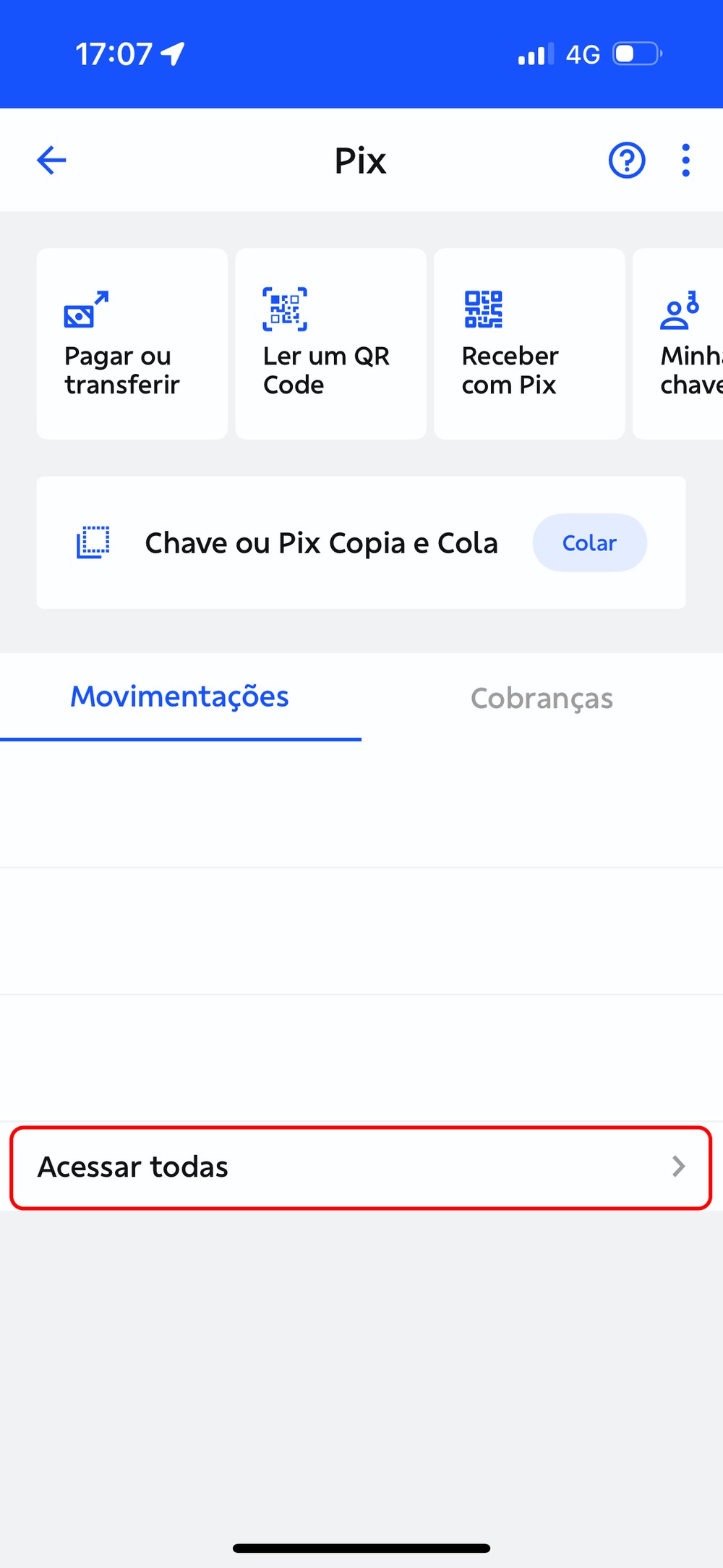
Task: Open Ler um QR Code
Action: (330, 344)
